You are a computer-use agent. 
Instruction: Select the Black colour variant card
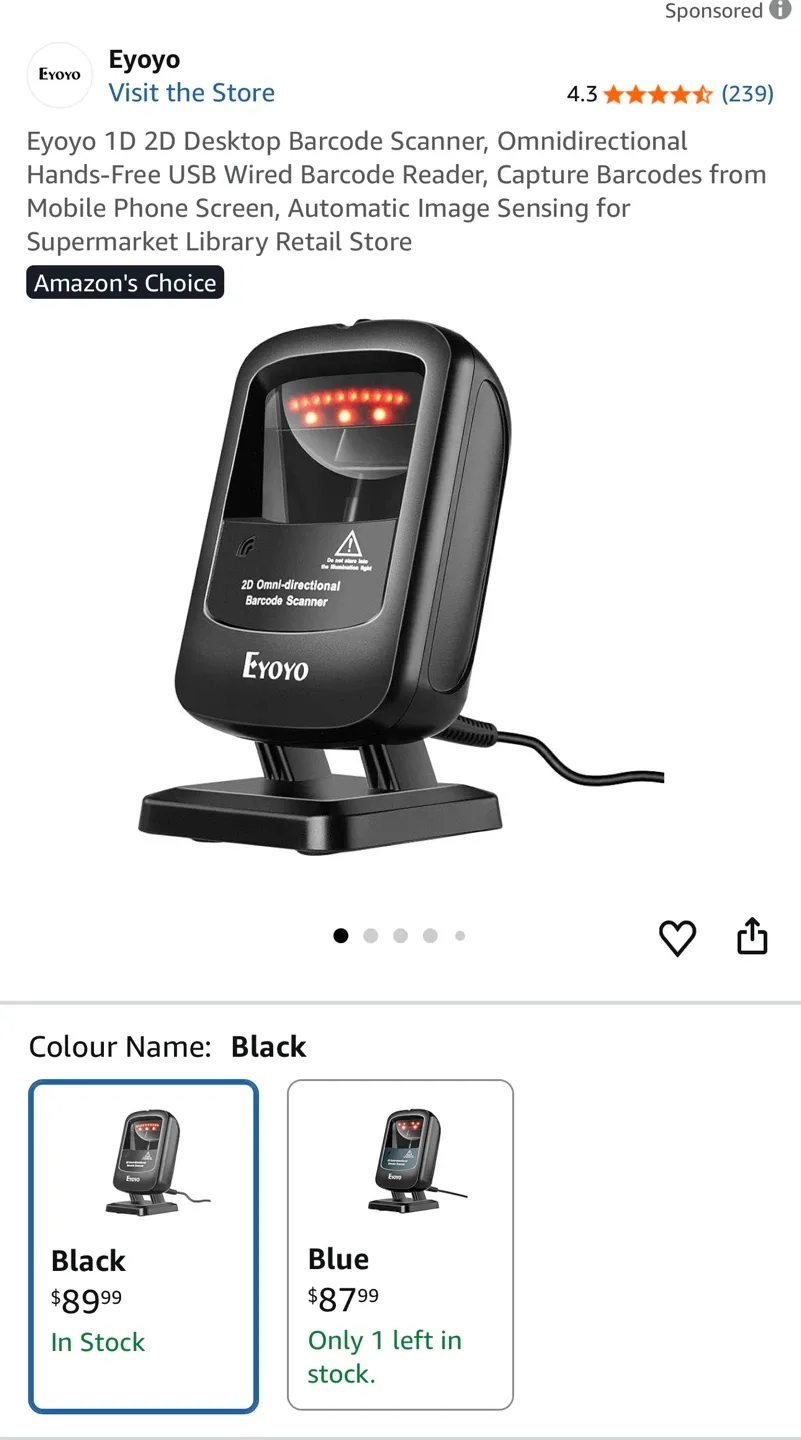[x=143, y=1246]
